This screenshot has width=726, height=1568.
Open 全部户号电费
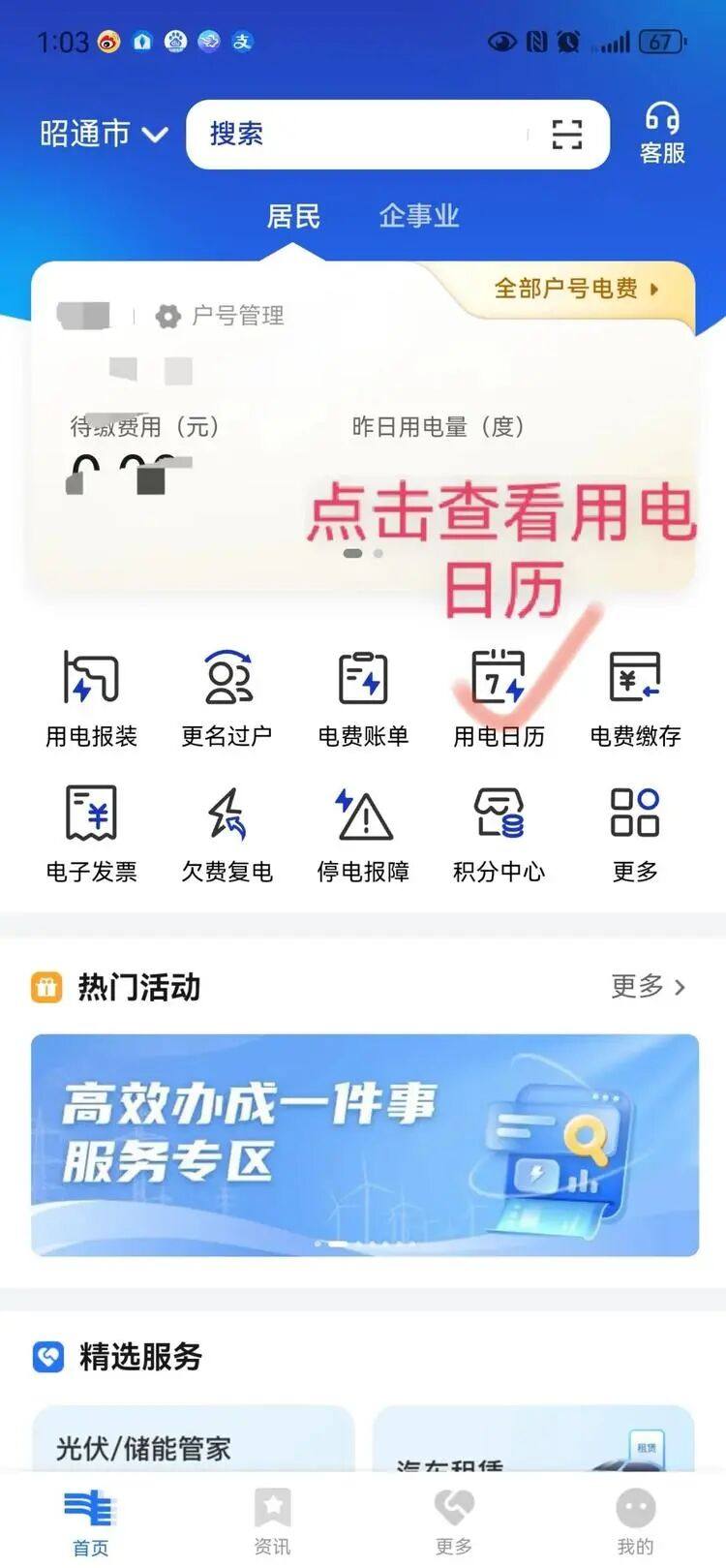click(576, 289)
